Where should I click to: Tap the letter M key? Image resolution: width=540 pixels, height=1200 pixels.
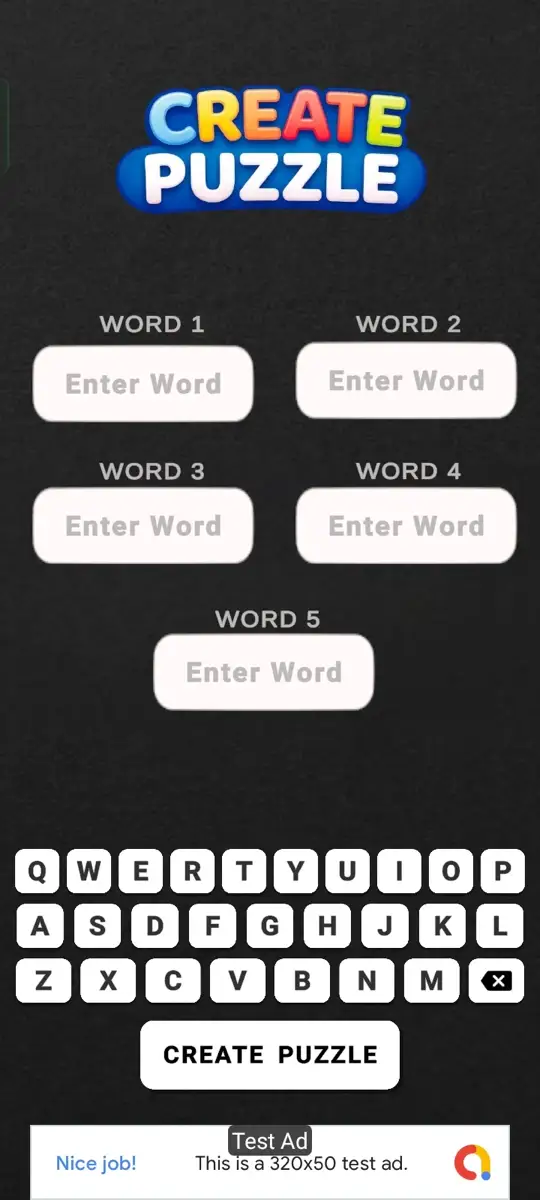tap(432, 981)
